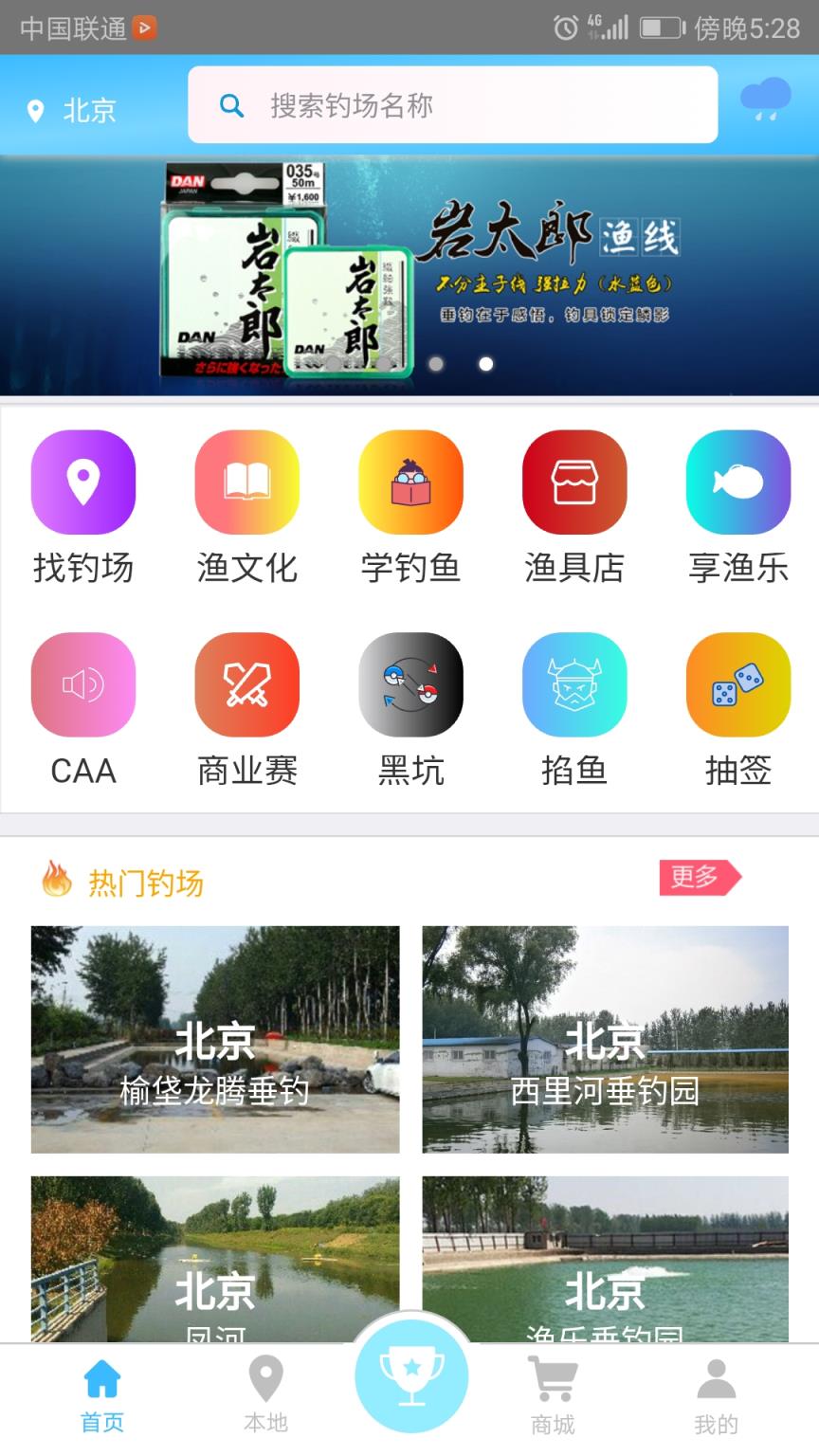The height and width of the screenshot is (1456, 819).
Task: Select the 掐鱼 viking helmet icon
Action: 573,684
